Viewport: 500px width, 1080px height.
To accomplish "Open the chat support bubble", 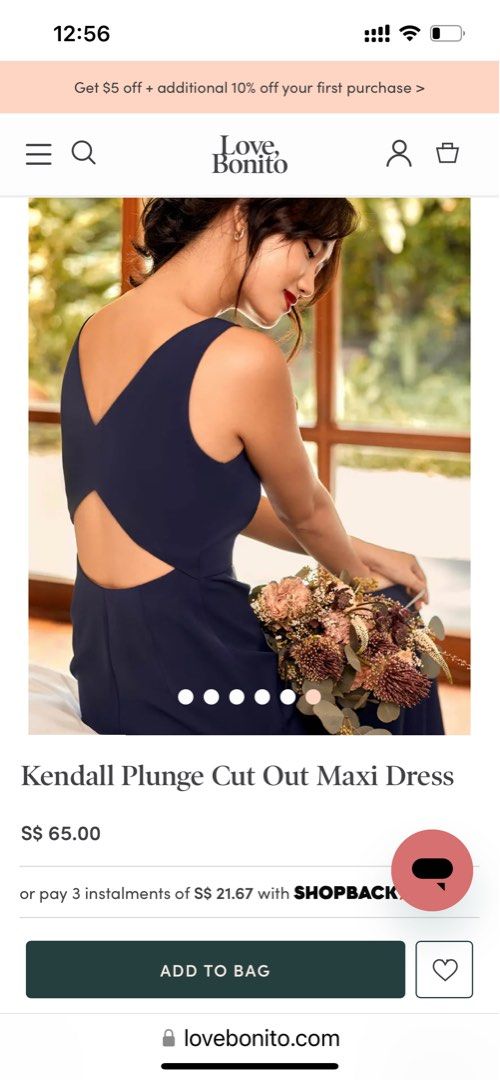I will point(432,870).
